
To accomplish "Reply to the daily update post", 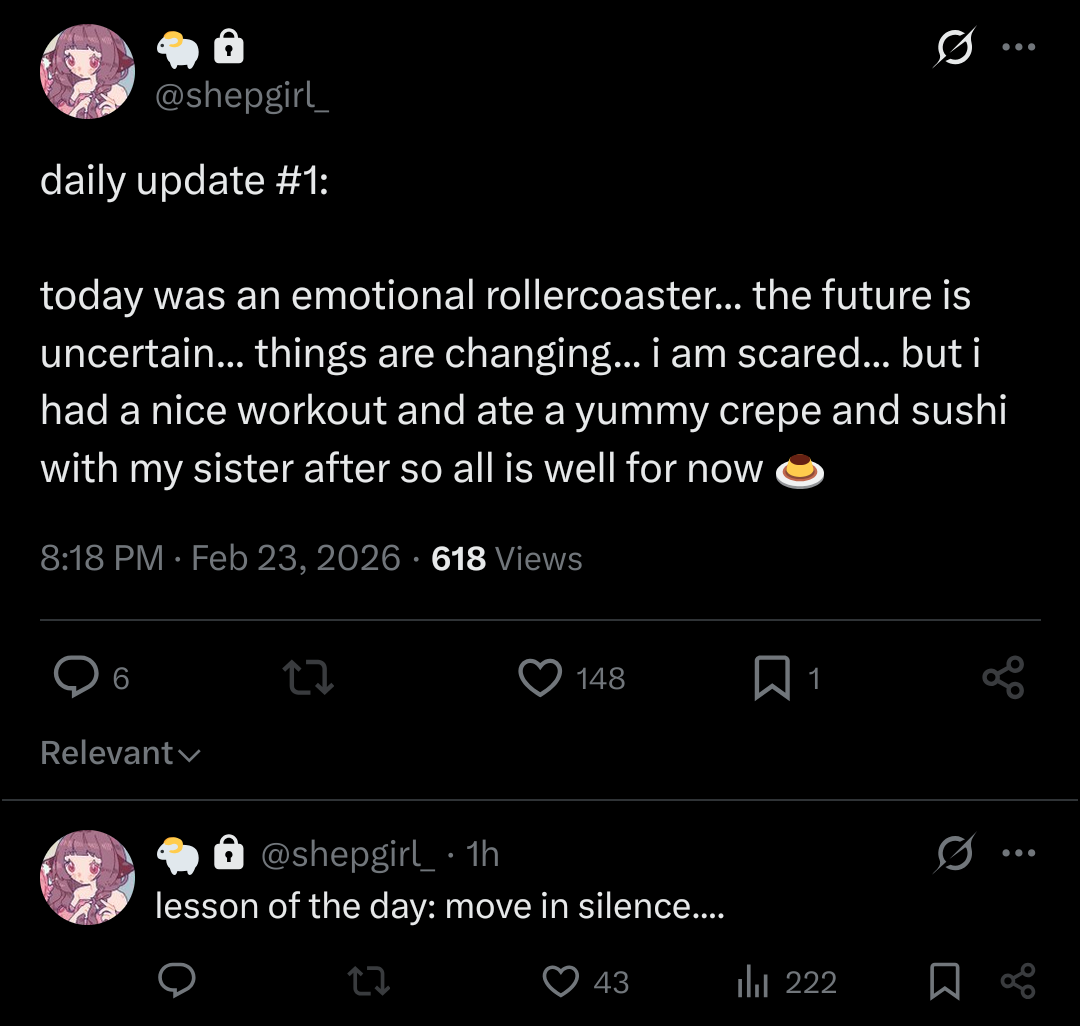I will (74, 678).
